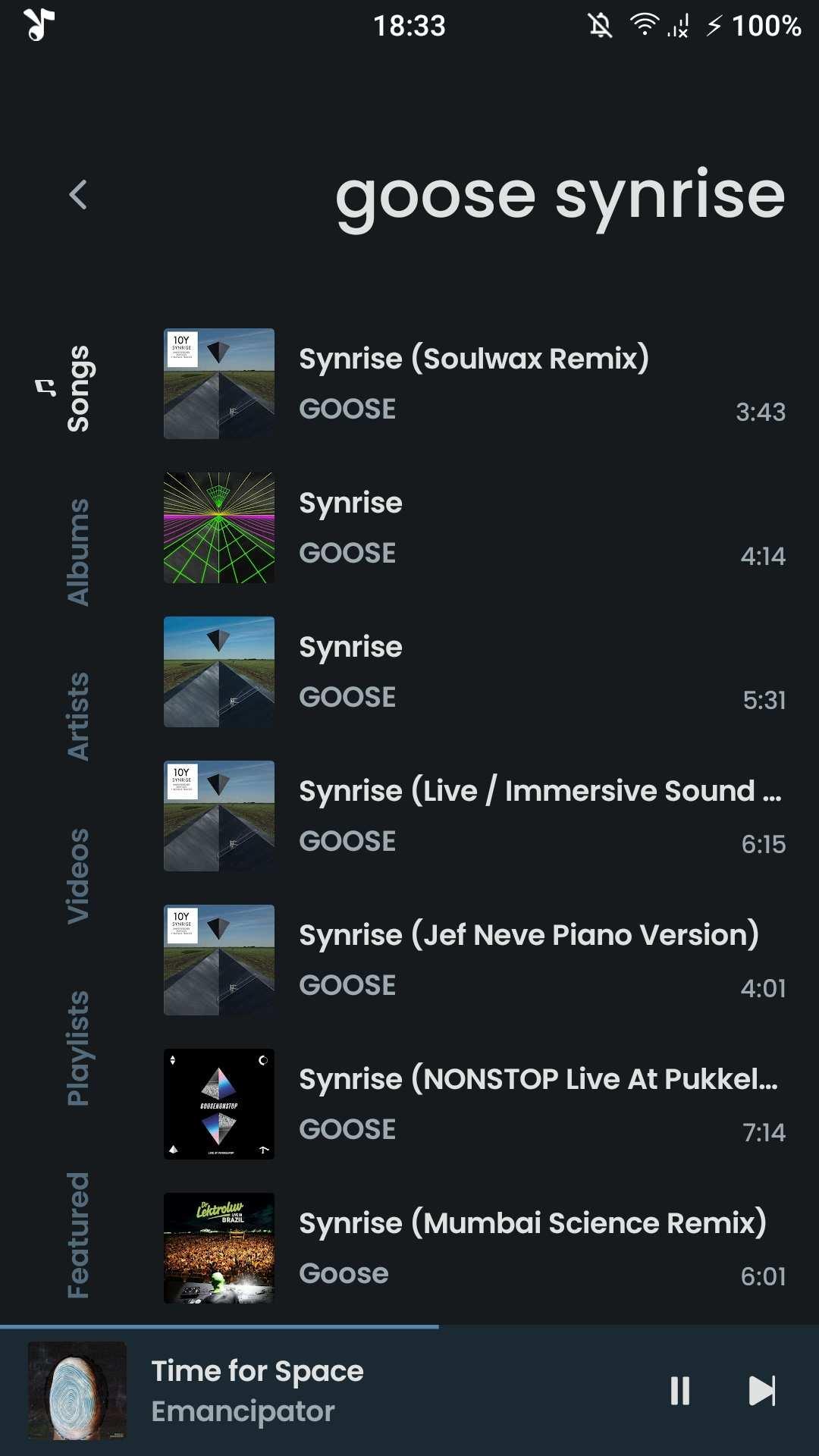Play the 5:31 version of Synrise

coord(473,671)
